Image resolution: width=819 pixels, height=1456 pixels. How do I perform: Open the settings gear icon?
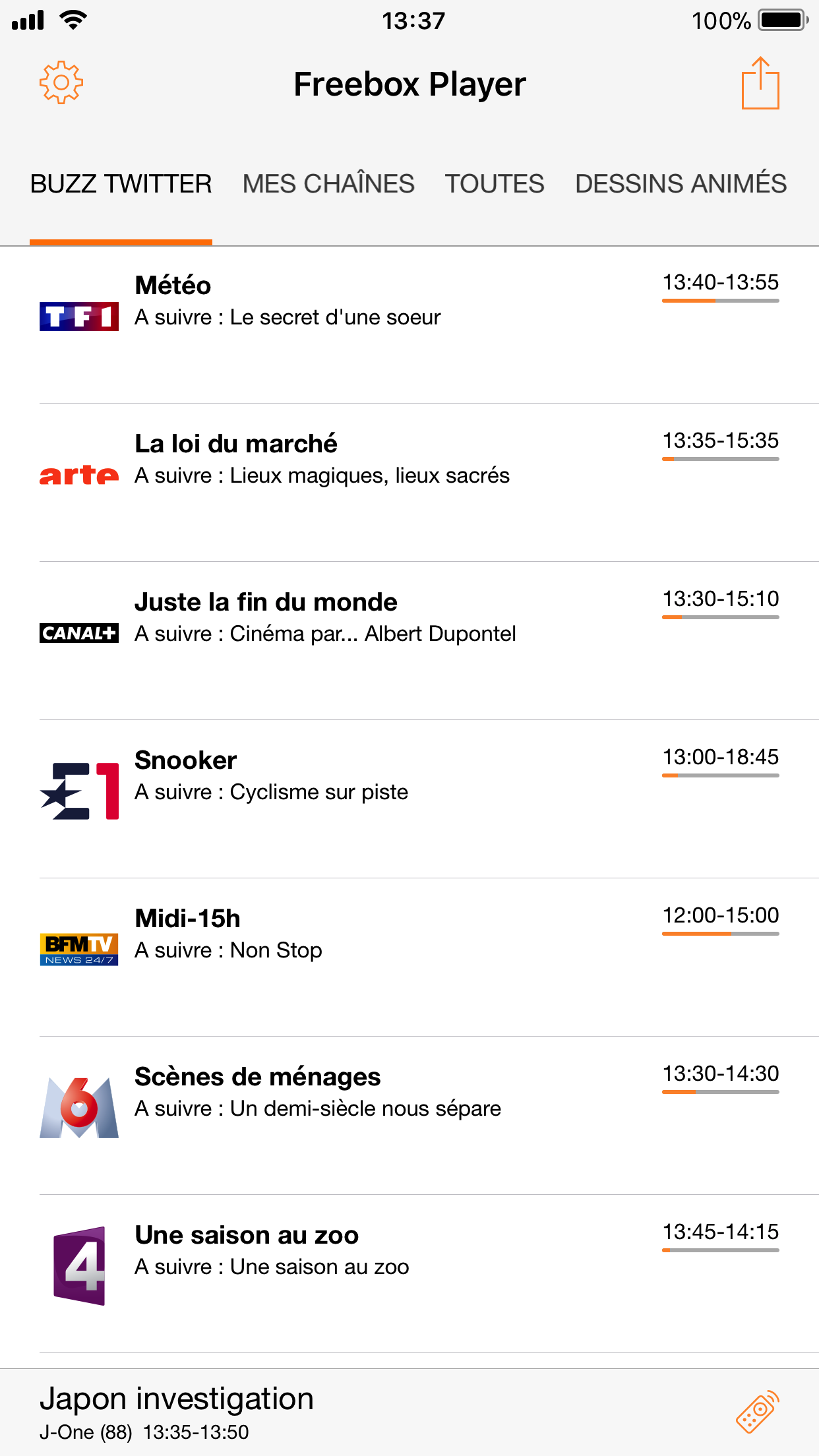(61, 82)
